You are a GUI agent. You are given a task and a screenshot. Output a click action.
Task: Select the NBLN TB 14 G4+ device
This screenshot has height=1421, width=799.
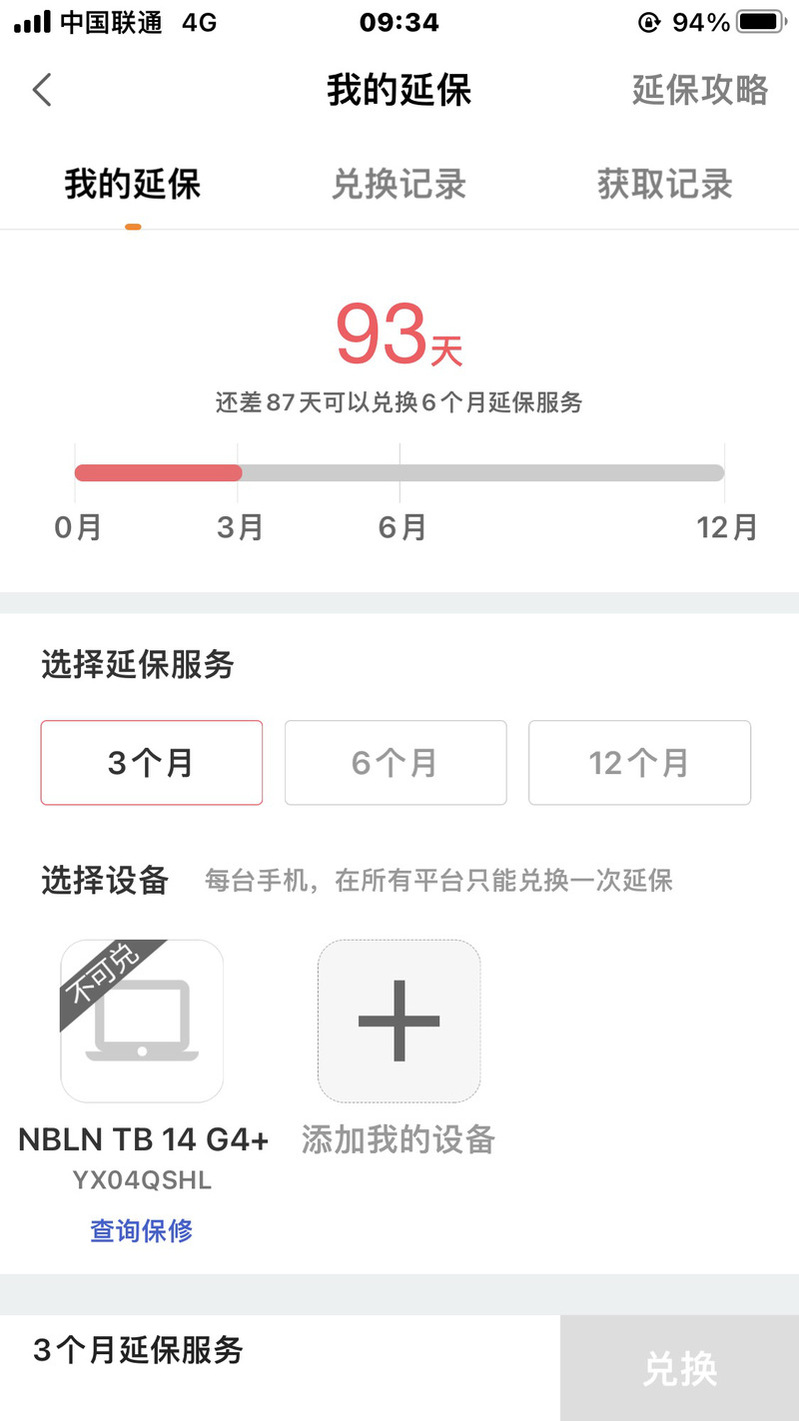pyautogui.click(x=142, y=1021)
